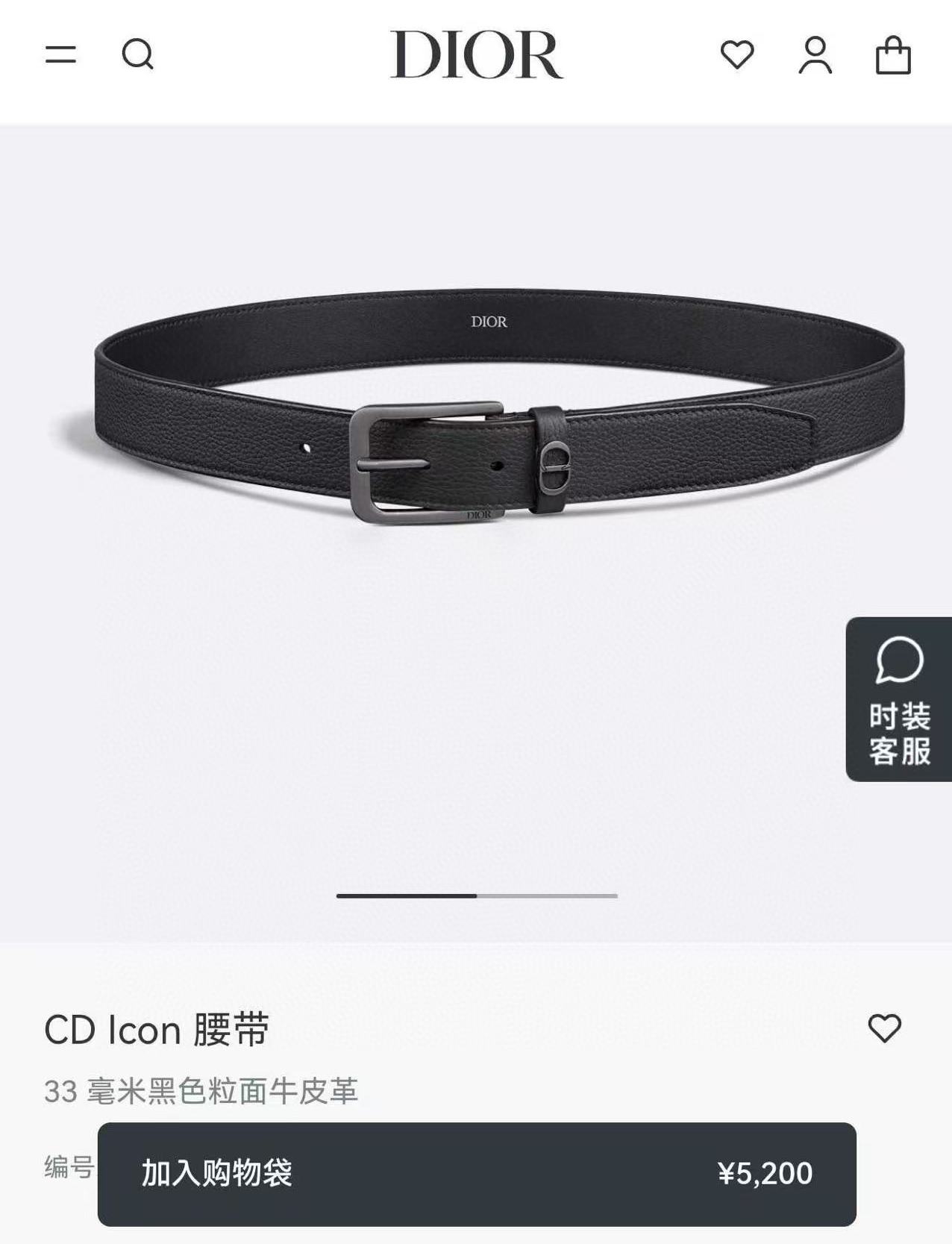The height and width of the screenshot is (1244, 952).
Task: Click the search magnifier icon
Action: pos(139,53)
